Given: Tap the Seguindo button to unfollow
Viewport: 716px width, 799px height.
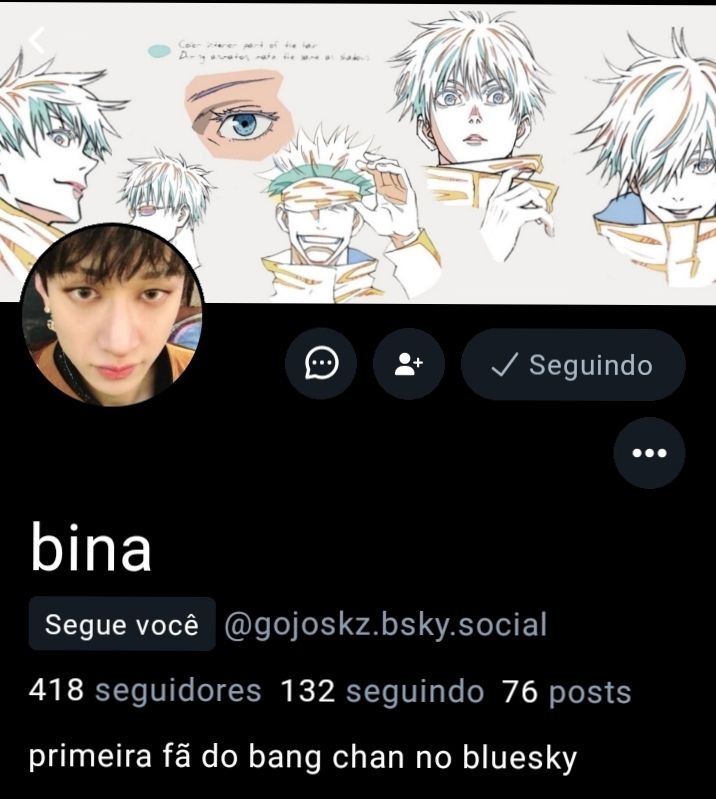Looking at the screenshot, I should 573,365.
